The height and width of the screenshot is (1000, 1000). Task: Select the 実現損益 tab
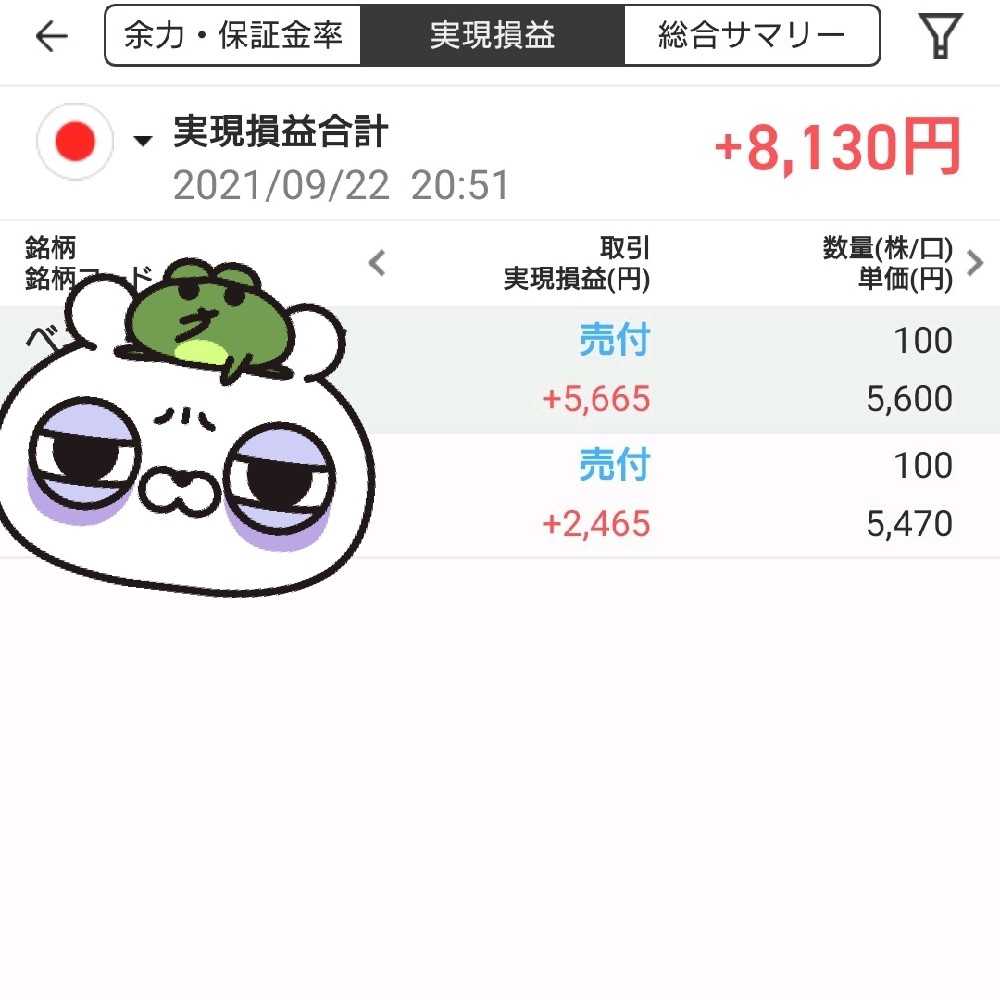[x=492, y=36]
